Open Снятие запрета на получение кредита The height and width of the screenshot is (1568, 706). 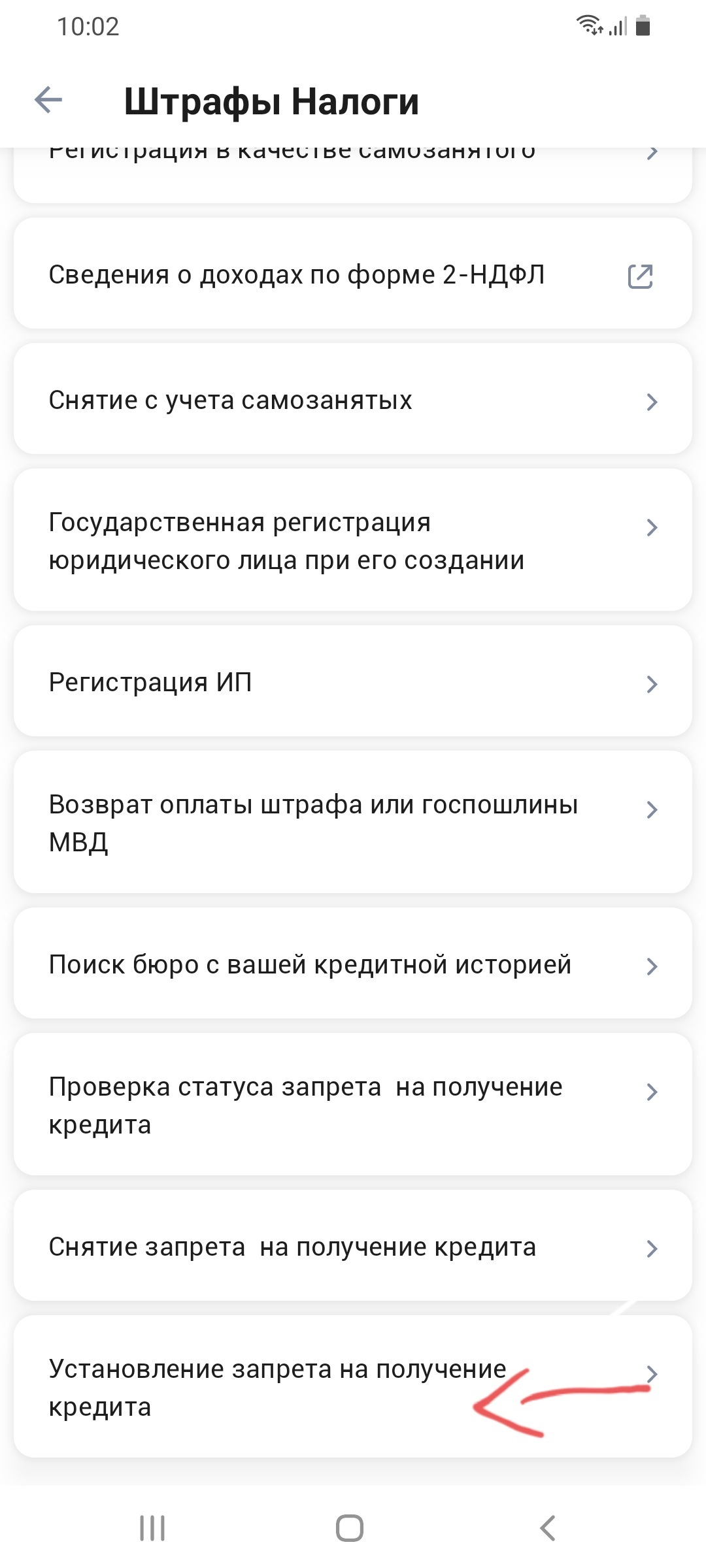coord(353,1247)
